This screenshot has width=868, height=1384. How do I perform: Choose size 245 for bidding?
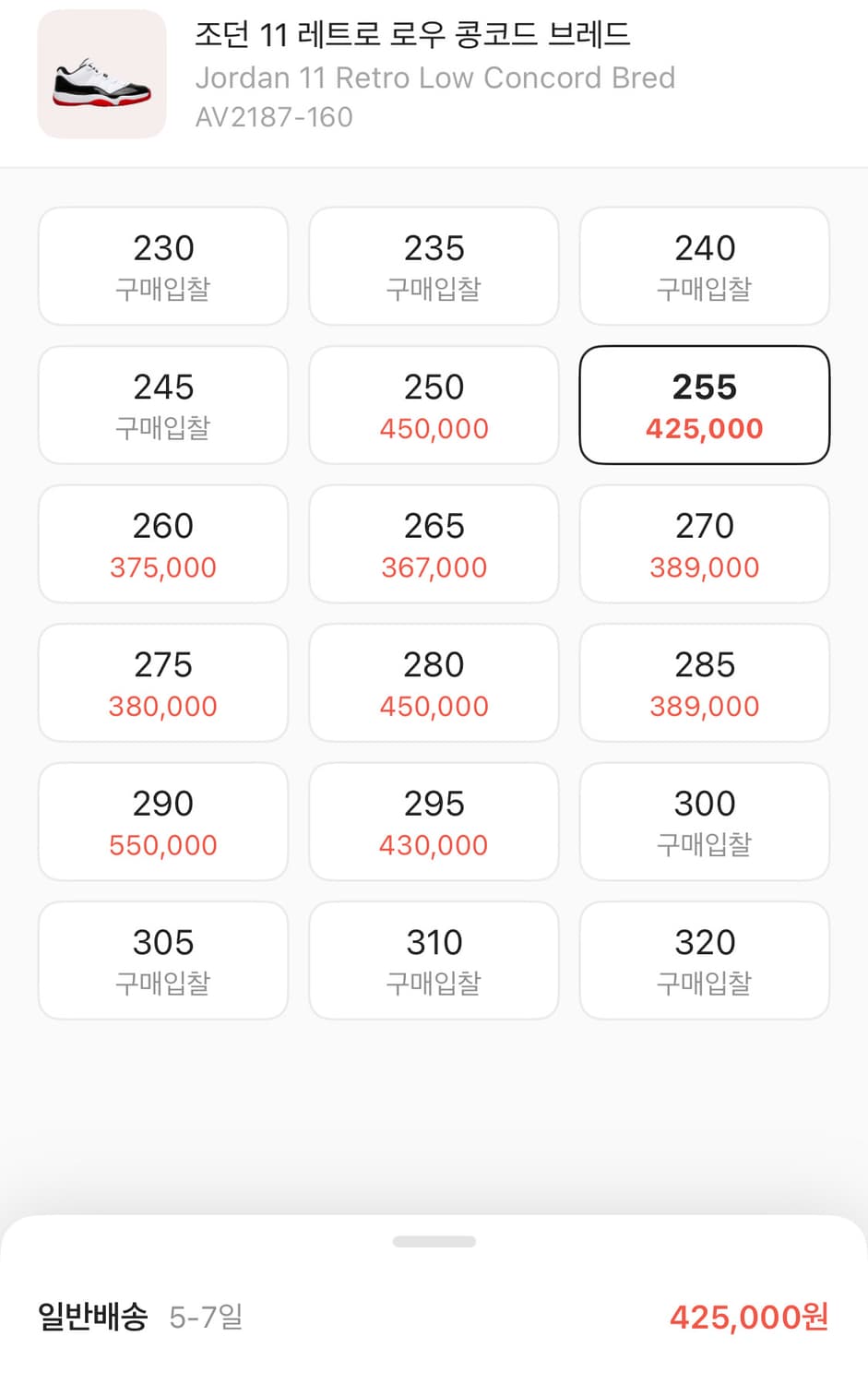click(x=162, y=404)
